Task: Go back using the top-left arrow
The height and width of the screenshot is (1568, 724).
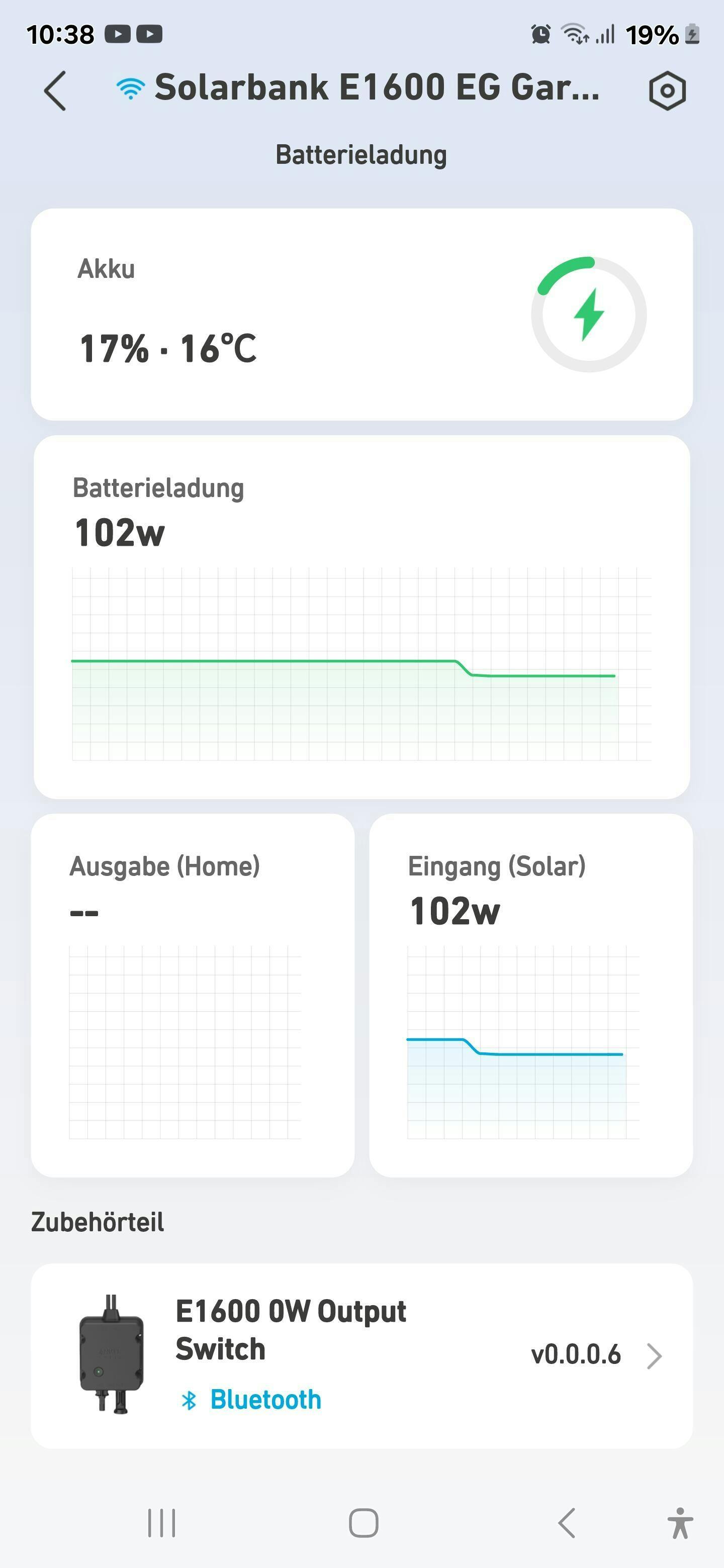Action: 55,90
